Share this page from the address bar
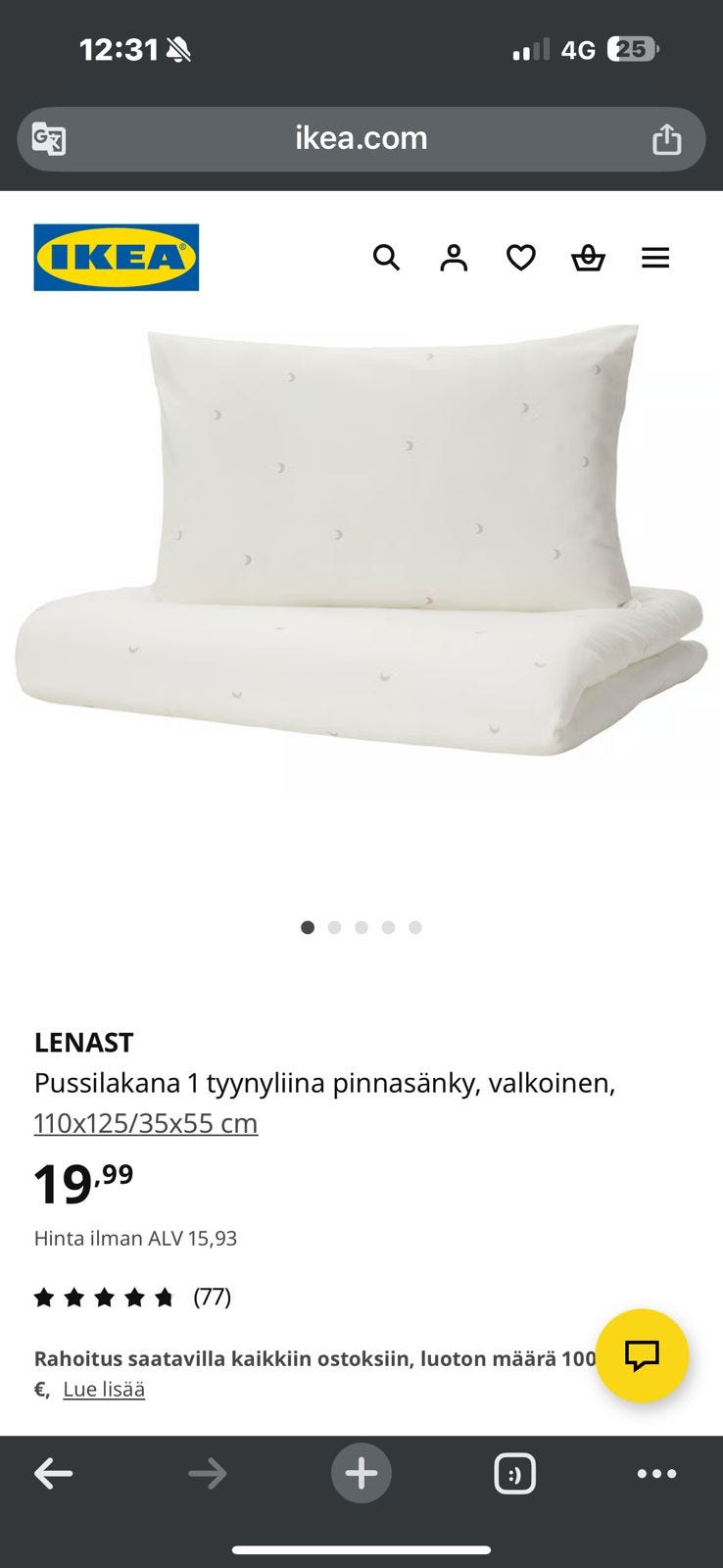 tap(666, 138)
